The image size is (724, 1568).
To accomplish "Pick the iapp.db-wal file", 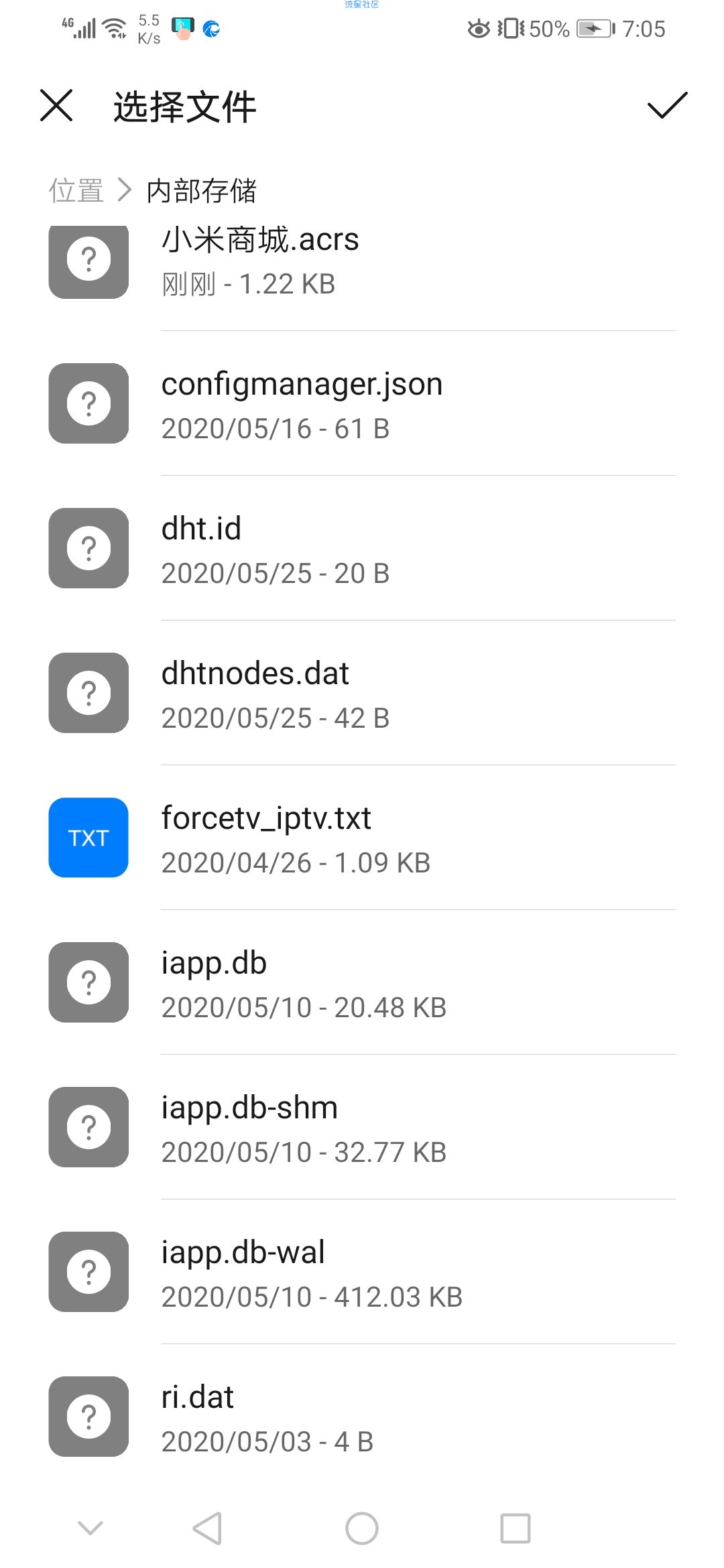I will coord(362,1272).
